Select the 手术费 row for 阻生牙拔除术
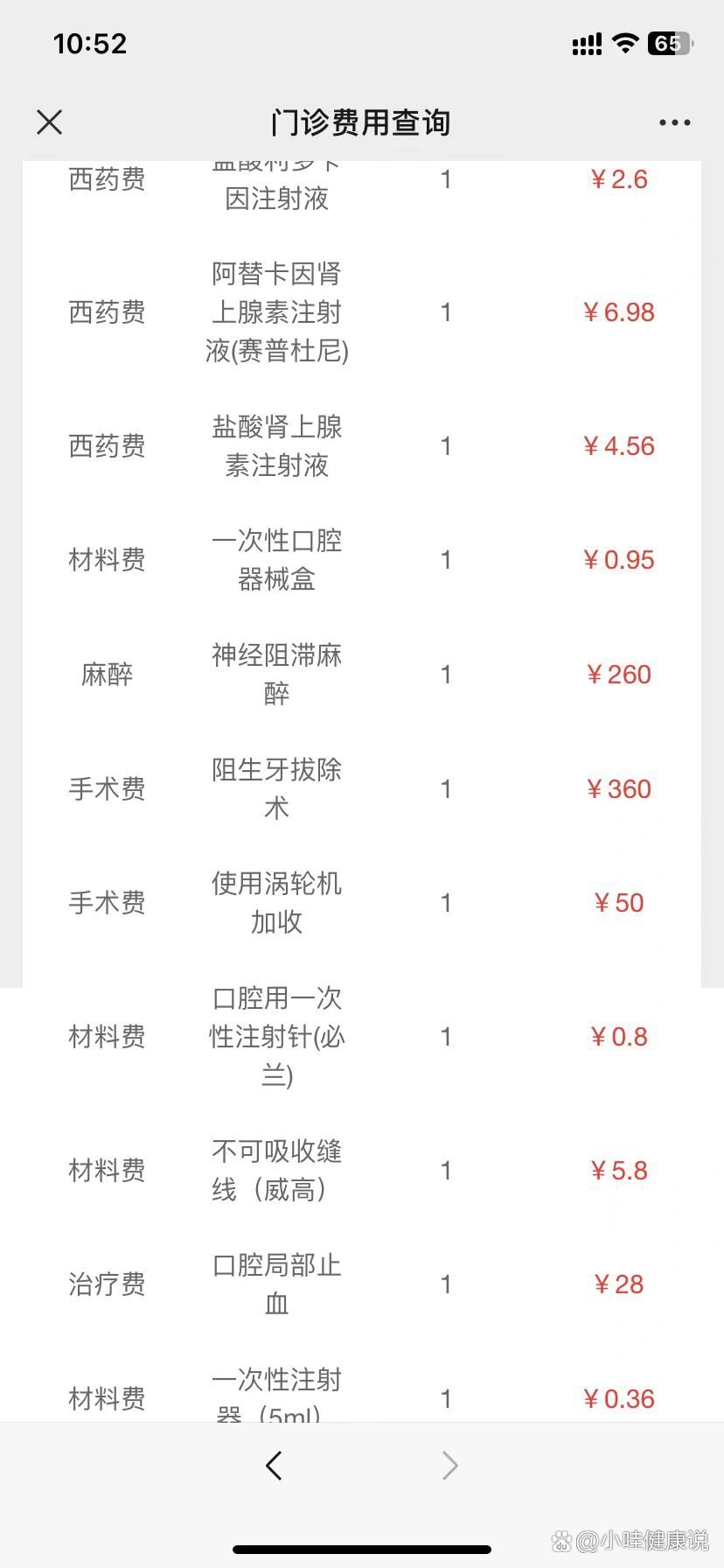Image resolution: width=724 pixels, height=1568 pixels. coord(107,788)
